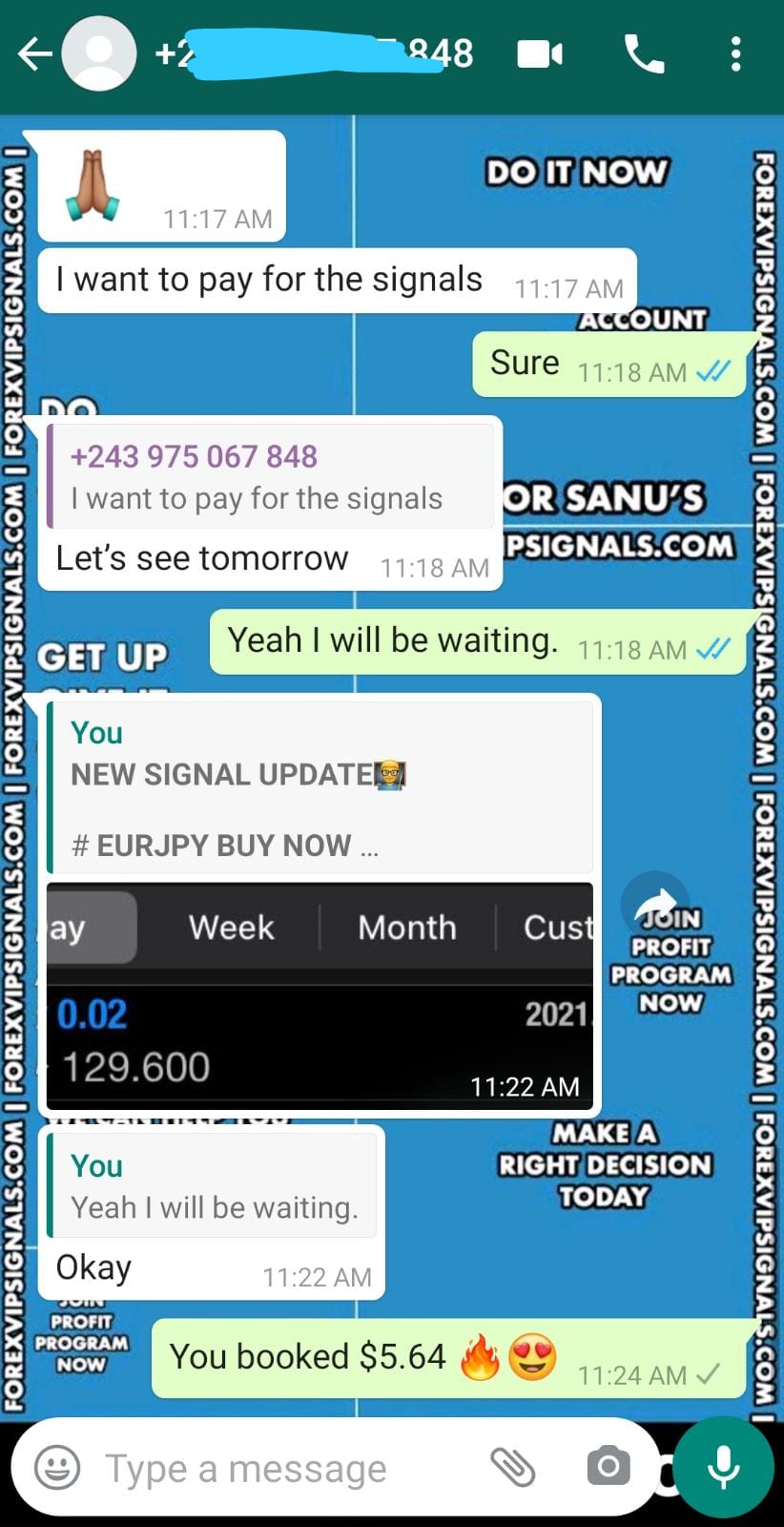Open the three-dot overflow menu
This screenshot has width=784, height=1527.
tap(735, 54)
